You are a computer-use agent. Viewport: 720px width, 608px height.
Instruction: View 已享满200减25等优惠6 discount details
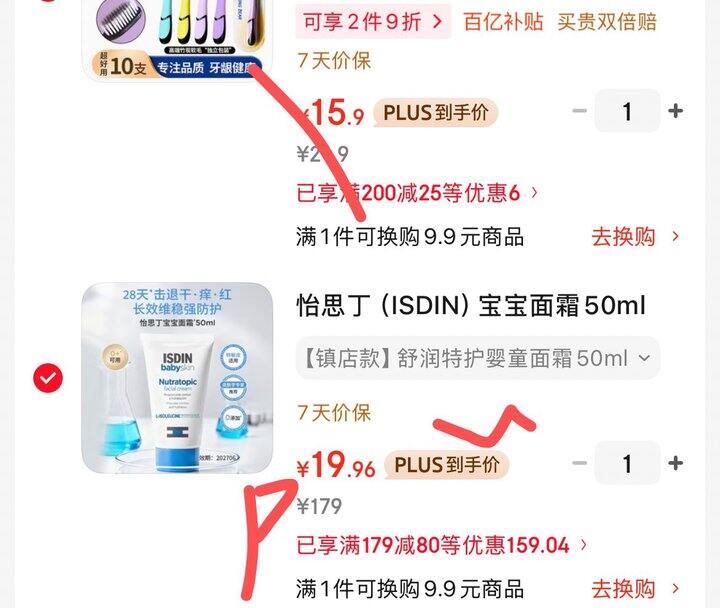click(x=417, y=193)
